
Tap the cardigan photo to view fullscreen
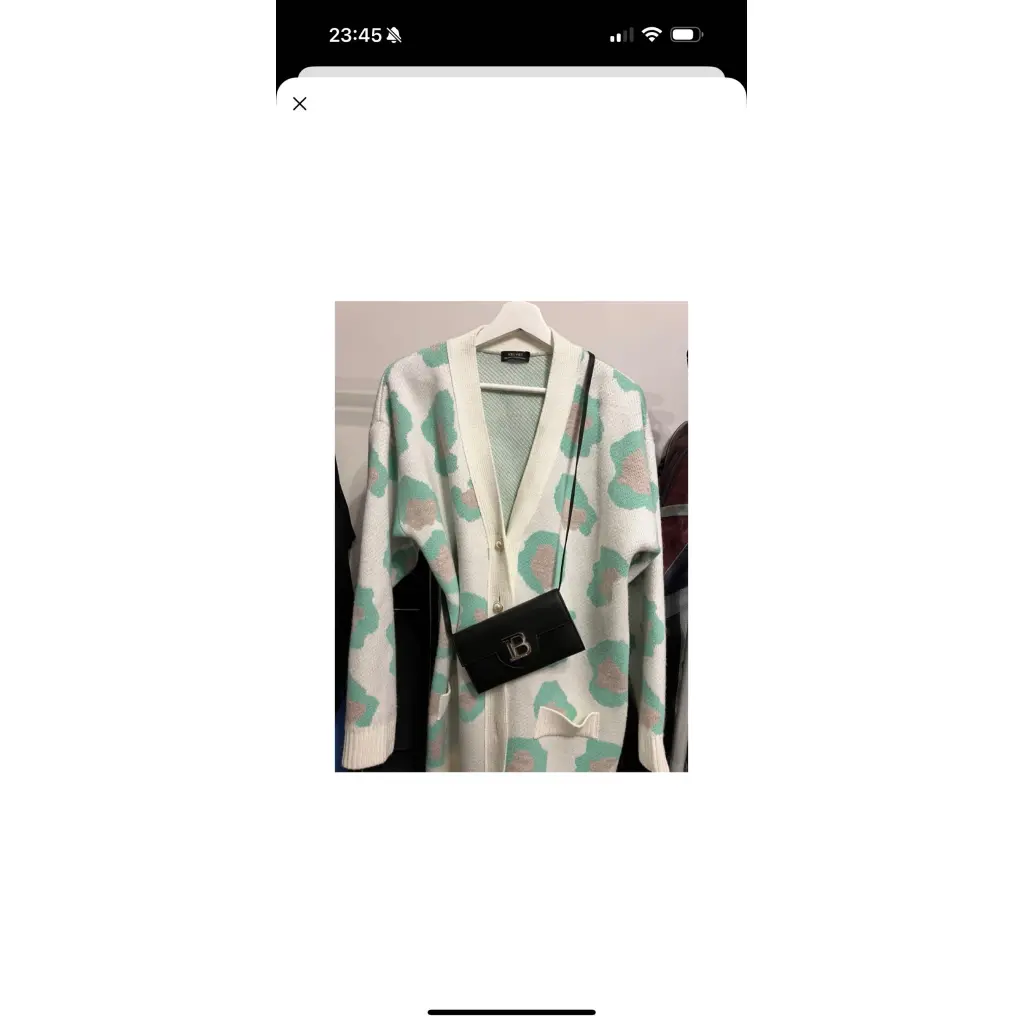click(x=511, y=536)
